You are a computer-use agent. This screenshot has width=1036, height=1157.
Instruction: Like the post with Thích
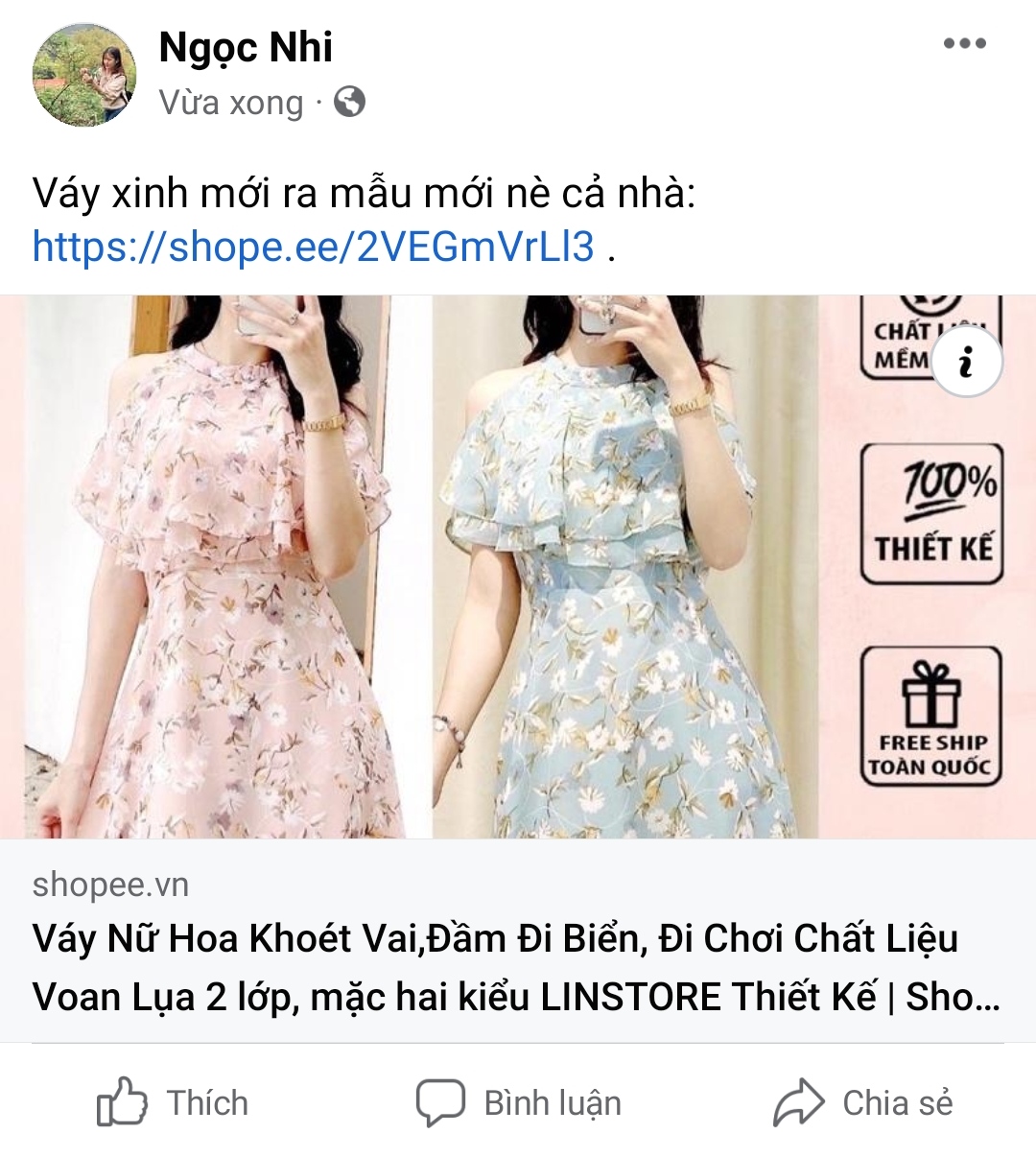pos(173,1102)
